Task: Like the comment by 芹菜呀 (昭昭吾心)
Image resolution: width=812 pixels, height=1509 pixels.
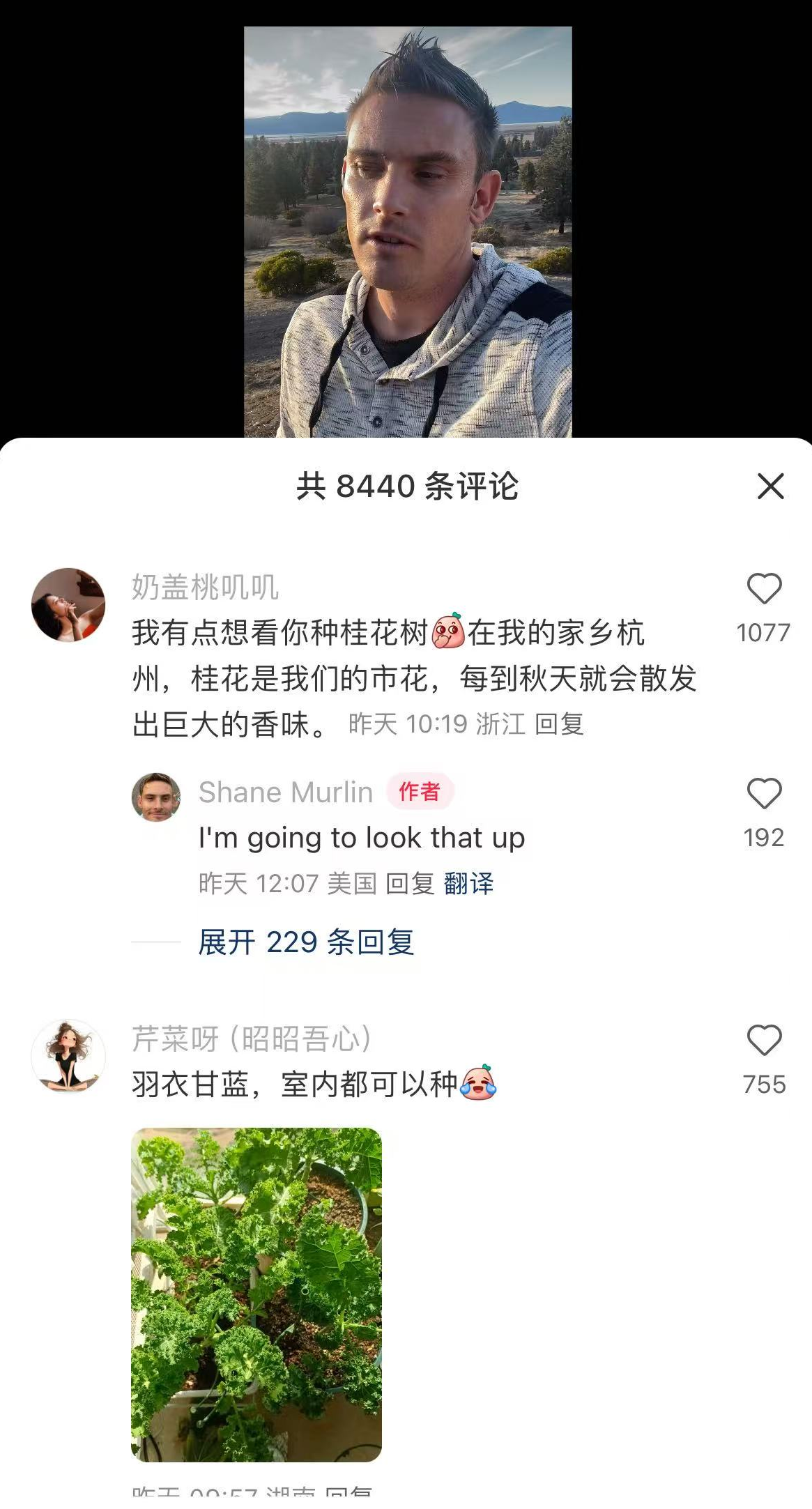Action: coord(764,1041)
